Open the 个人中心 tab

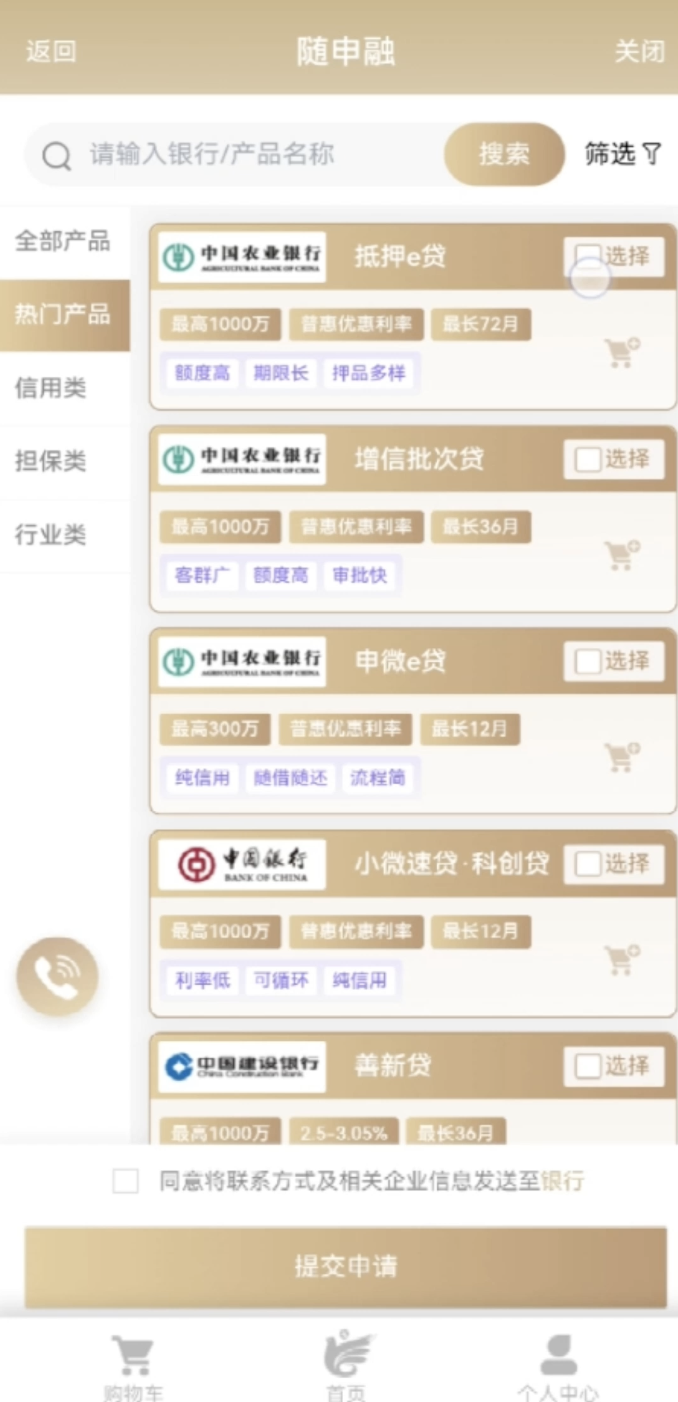click(558, 1365)
